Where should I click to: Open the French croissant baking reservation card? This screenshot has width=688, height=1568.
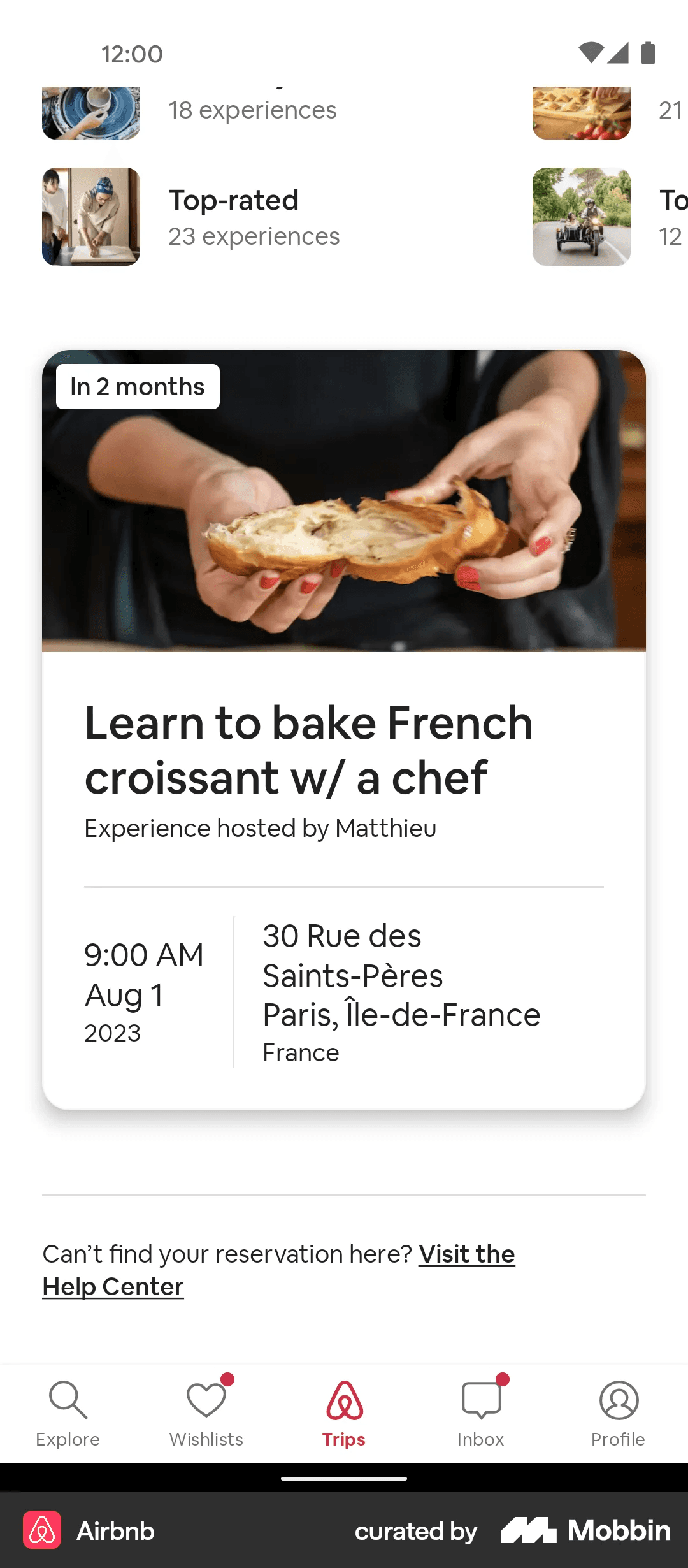coord(344,729)
